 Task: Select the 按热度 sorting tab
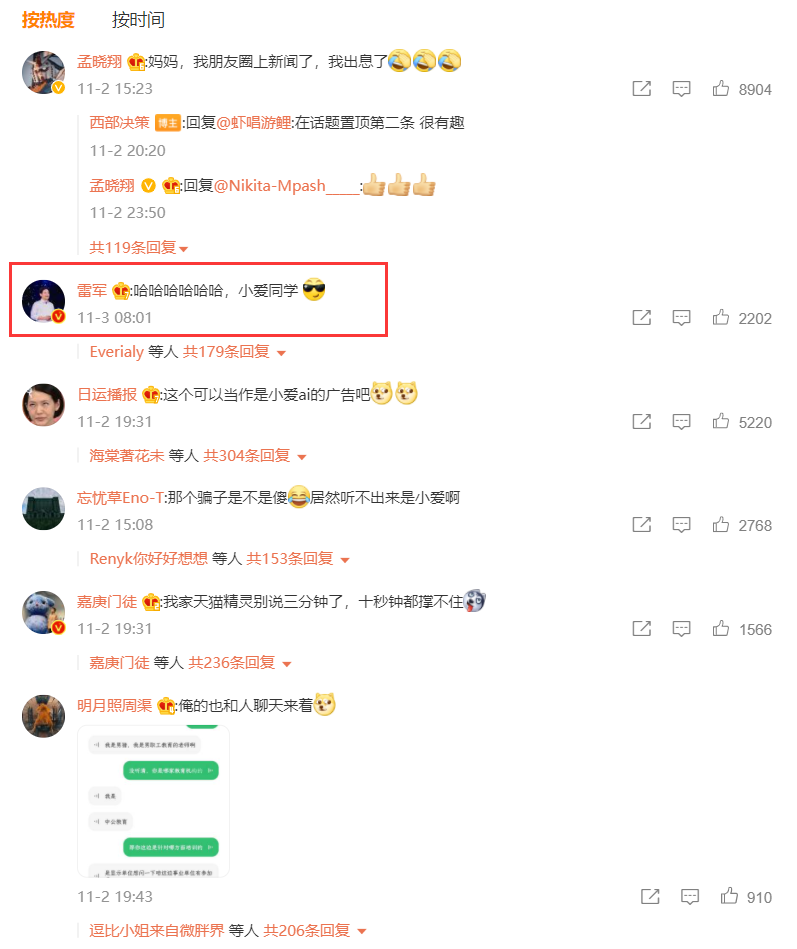pyautogui.click(x=48, y=20)
